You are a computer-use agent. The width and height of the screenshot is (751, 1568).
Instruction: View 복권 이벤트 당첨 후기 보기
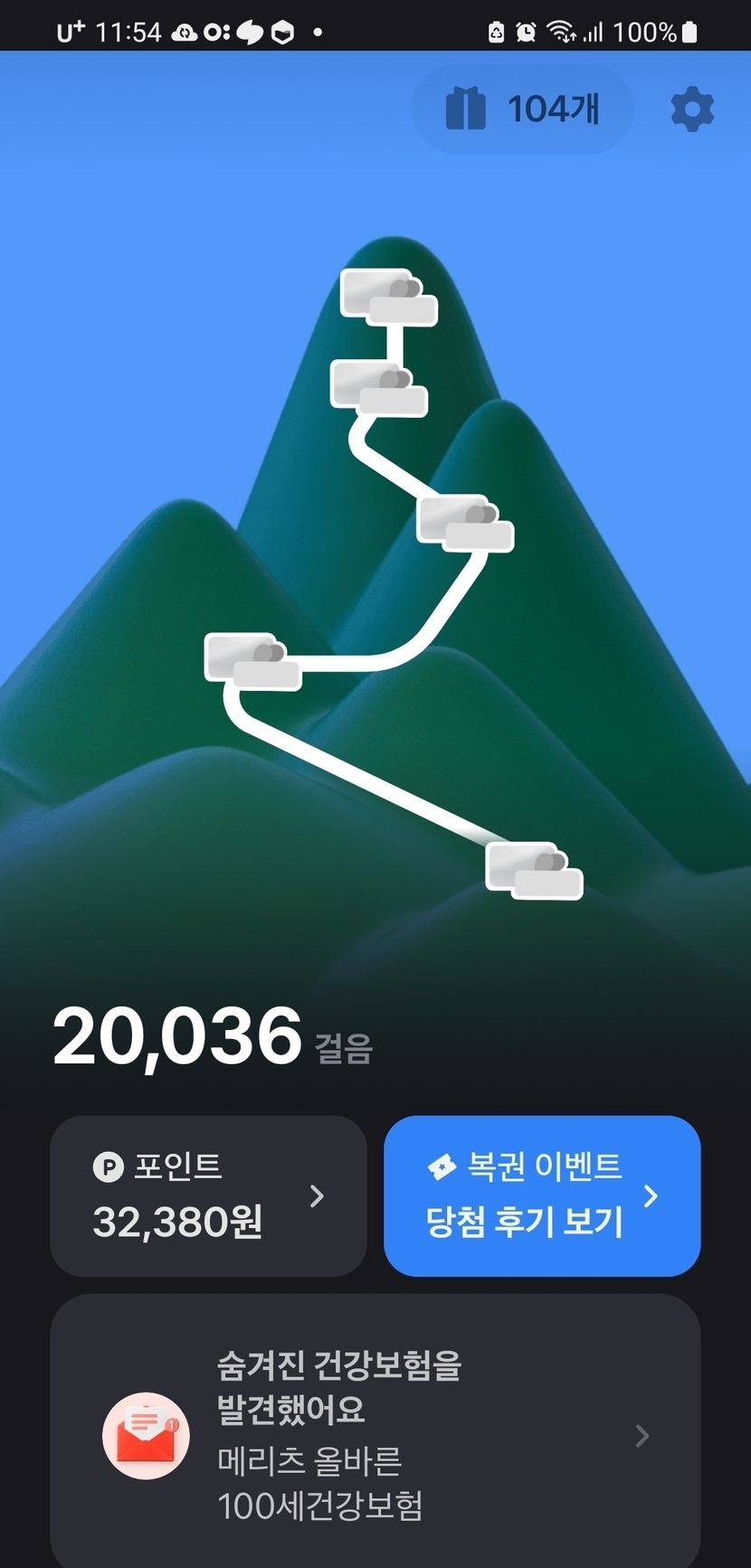pyautogui.click(x=542, y=1195)
